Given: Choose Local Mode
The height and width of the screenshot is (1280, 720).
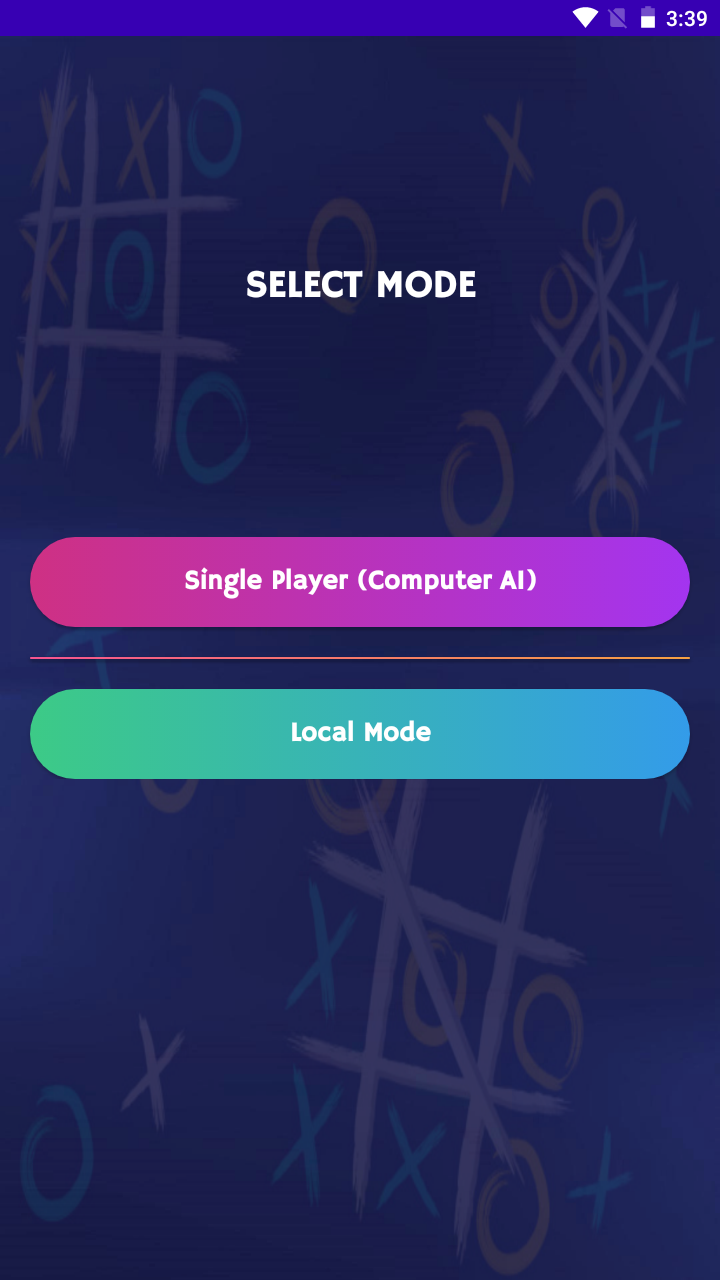Looking at the screenshot, I should click(x=360, y=733).
